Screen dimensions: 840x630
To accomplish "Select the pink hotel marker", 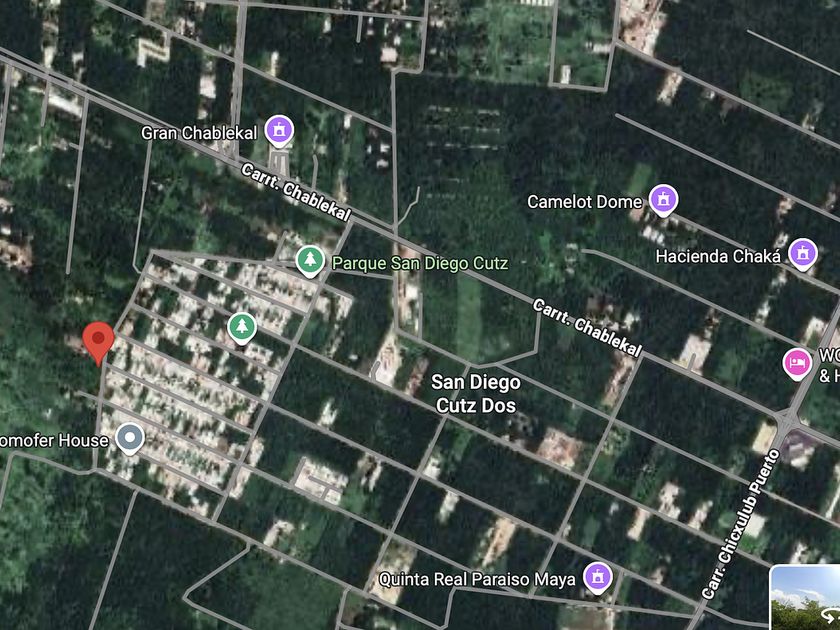I will click(x=796, y=362).
